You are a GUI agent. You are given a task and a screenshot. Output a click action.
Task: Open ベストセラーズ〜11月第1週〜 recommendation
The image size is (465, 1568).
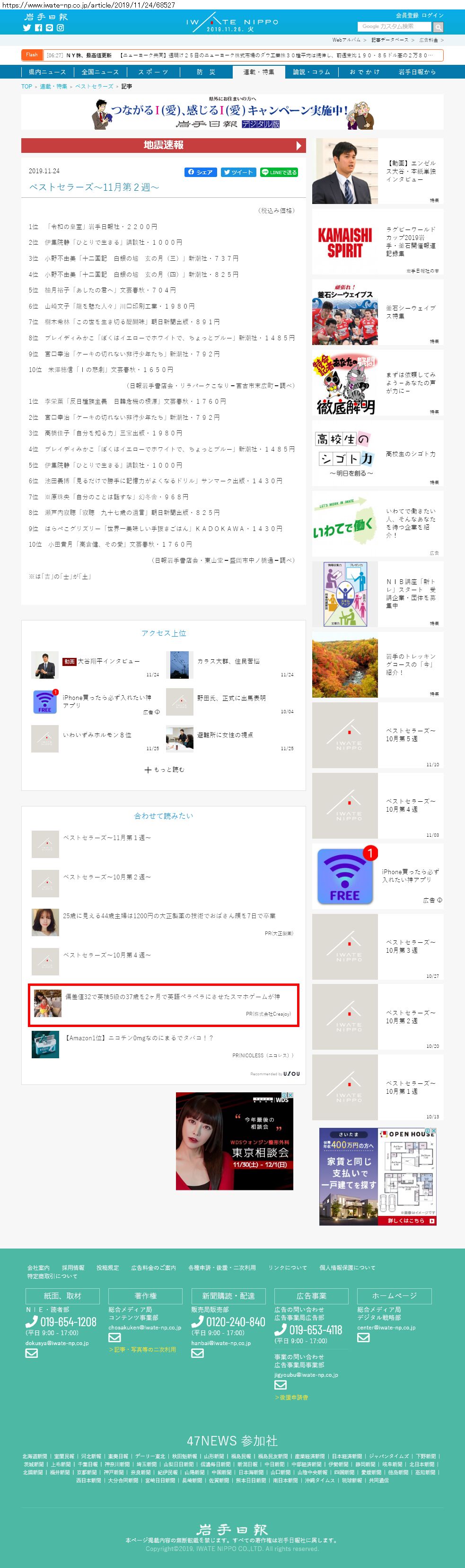tap(107, 838)
